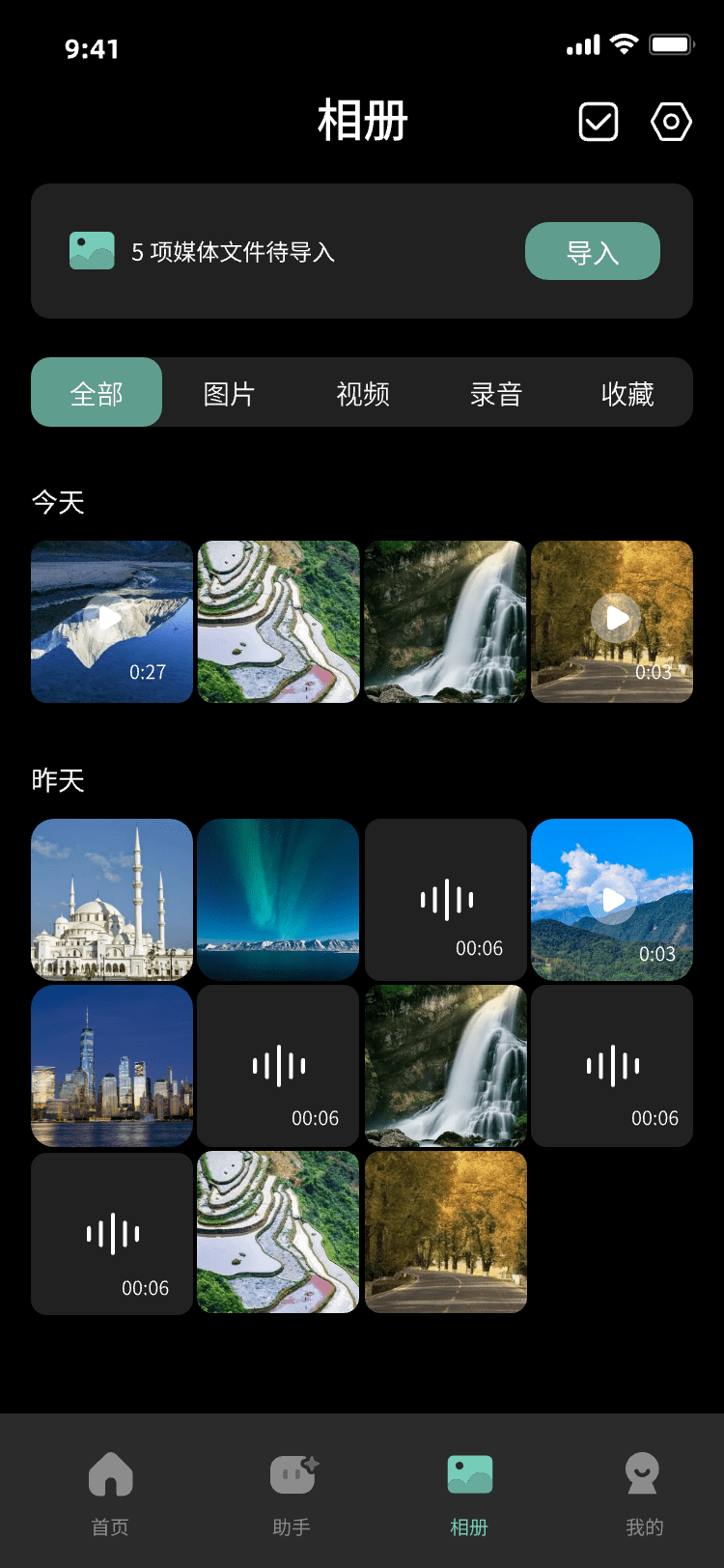Select the 录音 recordings filter
724x1568 pixels.
[494, 392]
